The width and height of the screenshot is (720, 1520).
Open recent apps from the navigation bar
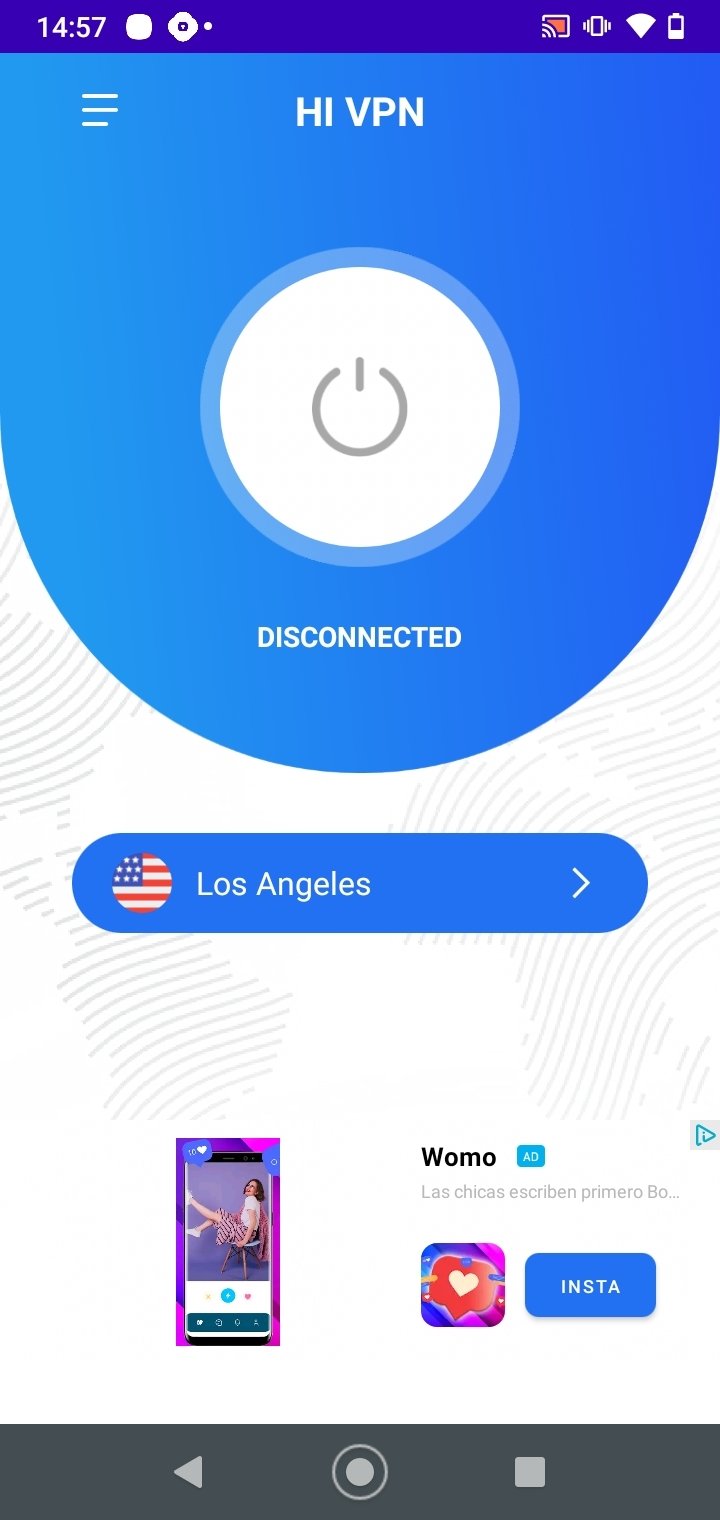point(530,1471)
